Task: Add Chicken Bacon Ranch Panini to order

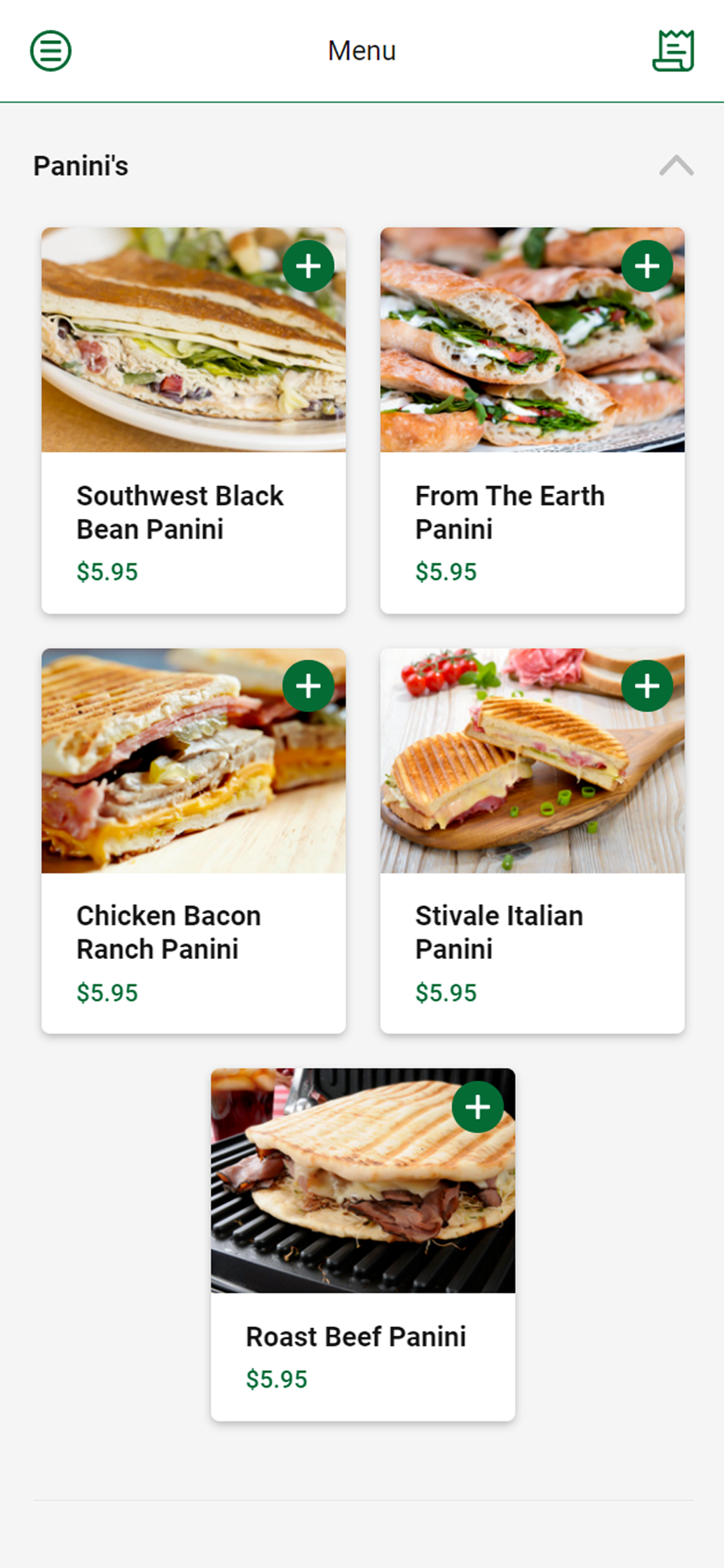Action: 308,687
